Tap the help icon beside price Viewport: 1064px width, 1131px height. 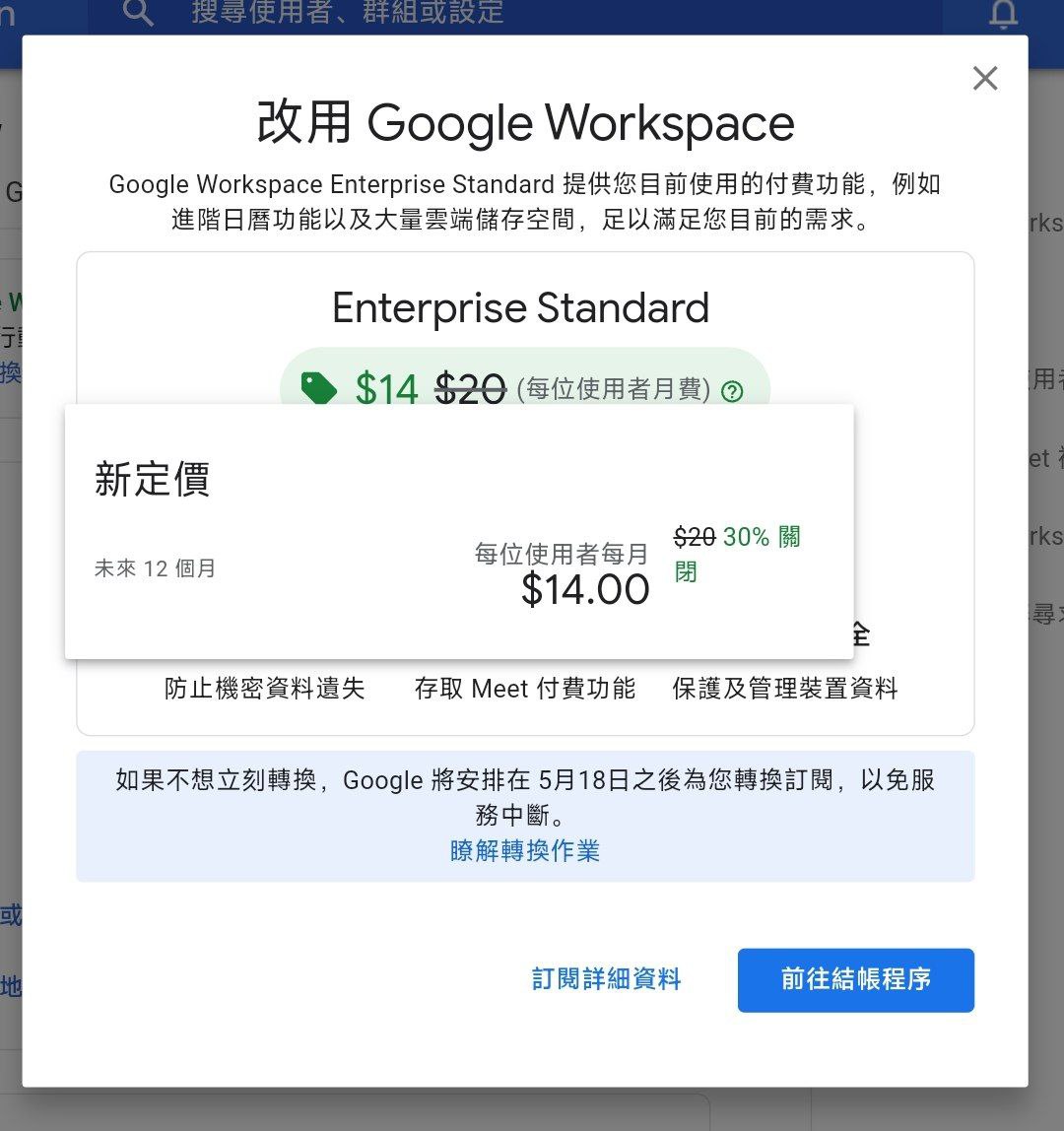[732, 391]
